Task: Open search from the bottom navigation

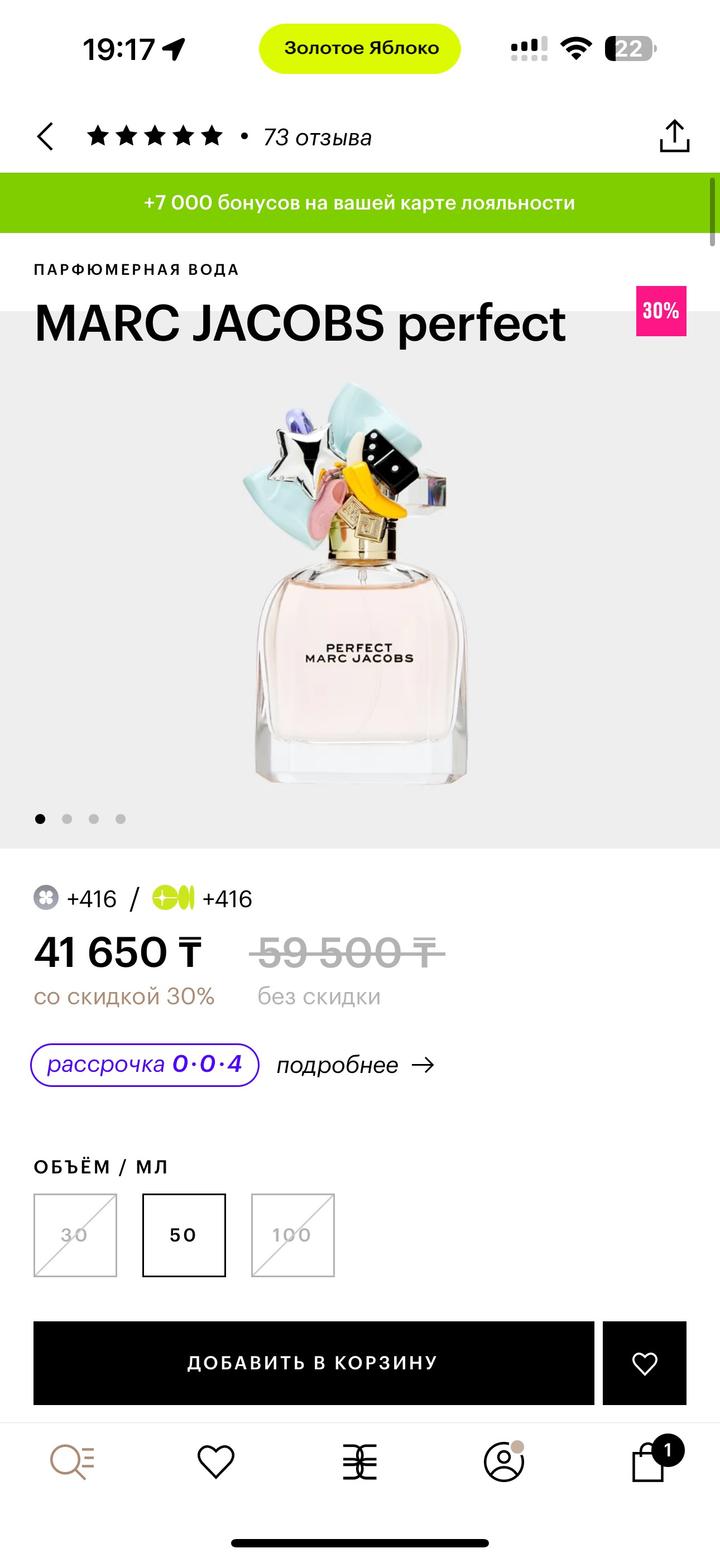Action: [x=71, y=1462]
